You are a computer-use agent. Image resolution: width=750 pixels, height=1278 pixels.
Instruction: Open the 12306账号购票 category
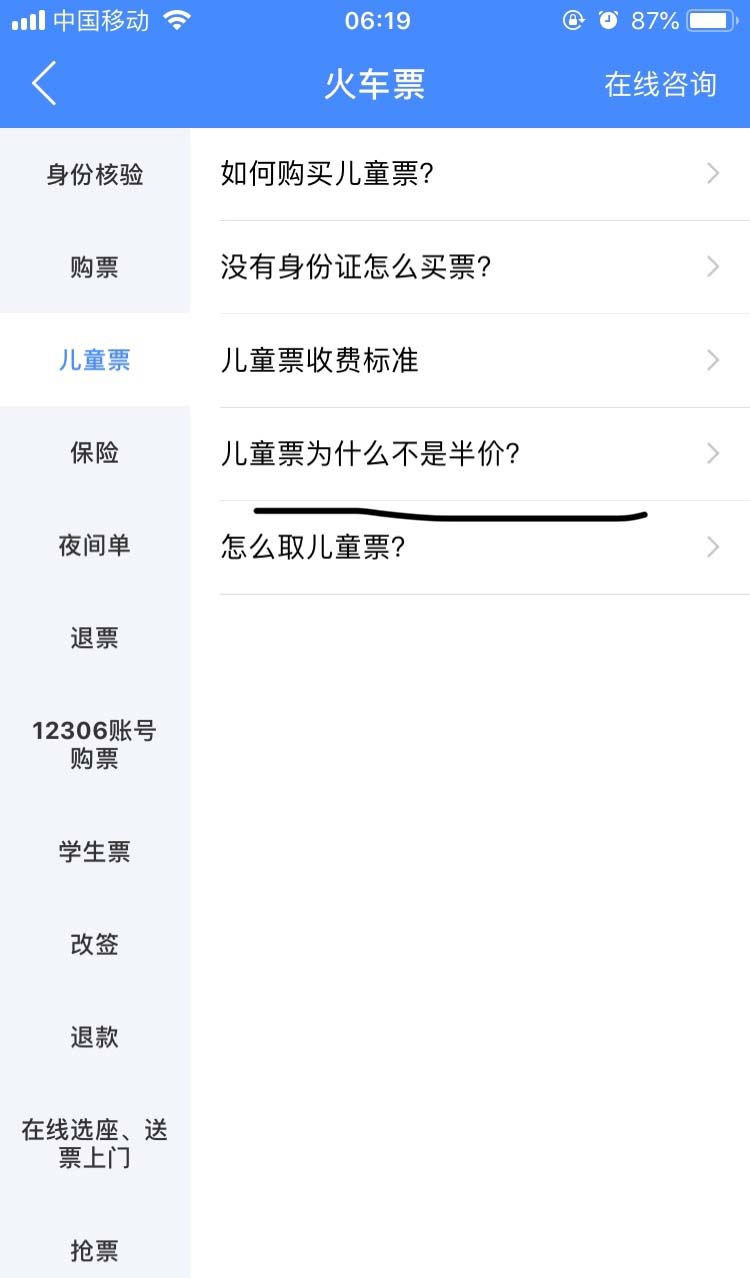click(95, 745)
